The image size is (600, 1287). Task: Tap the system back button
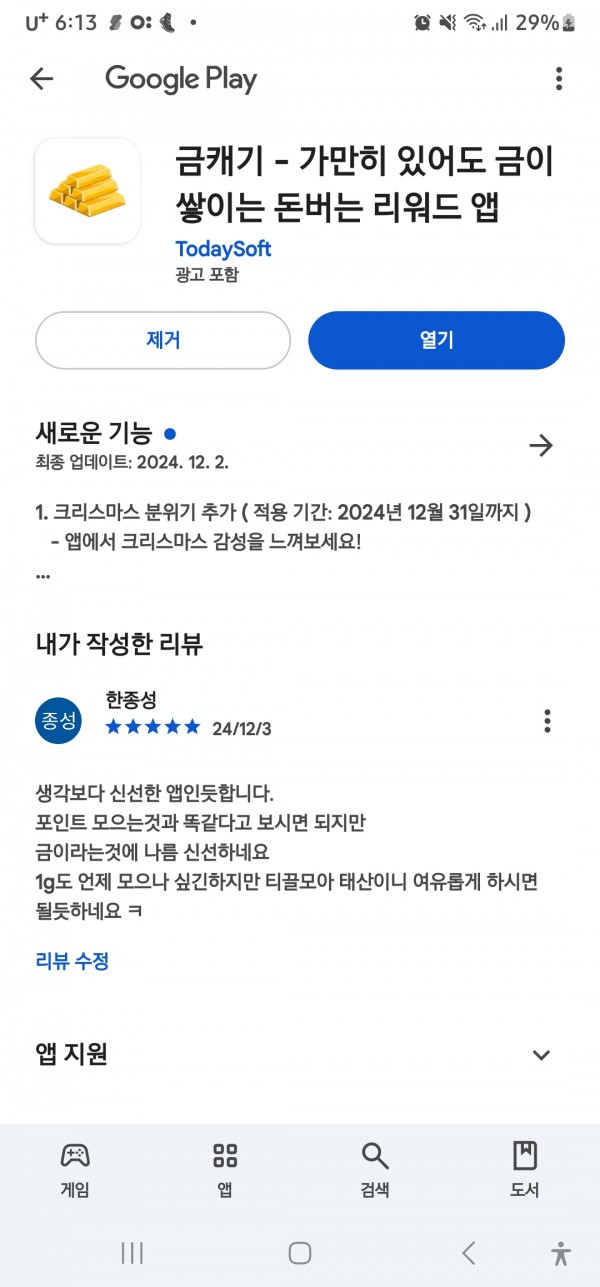click(x=467, y=1252)
